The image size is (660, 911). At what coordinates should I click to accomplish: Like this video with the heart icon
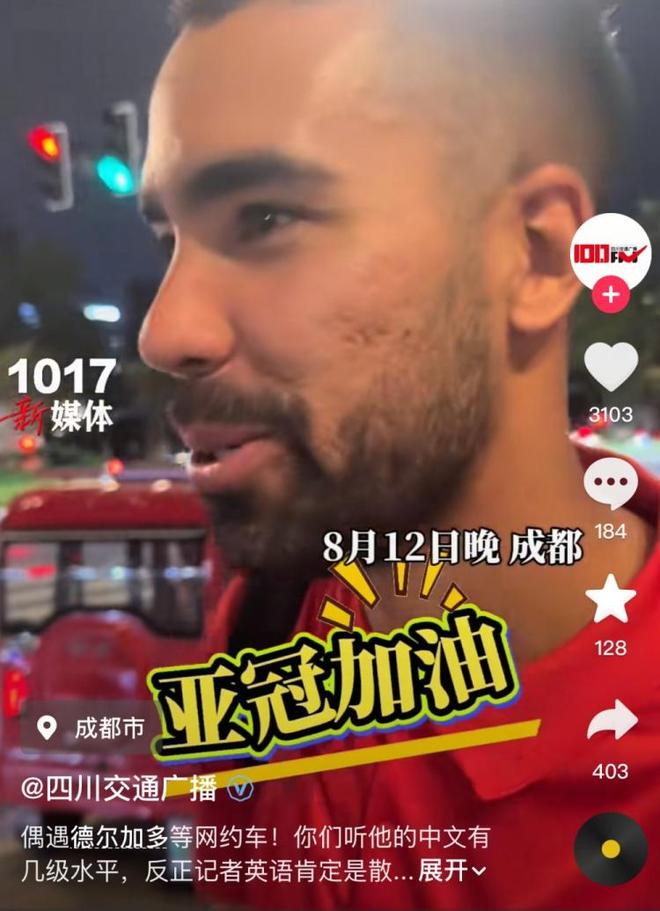point(610,366)
